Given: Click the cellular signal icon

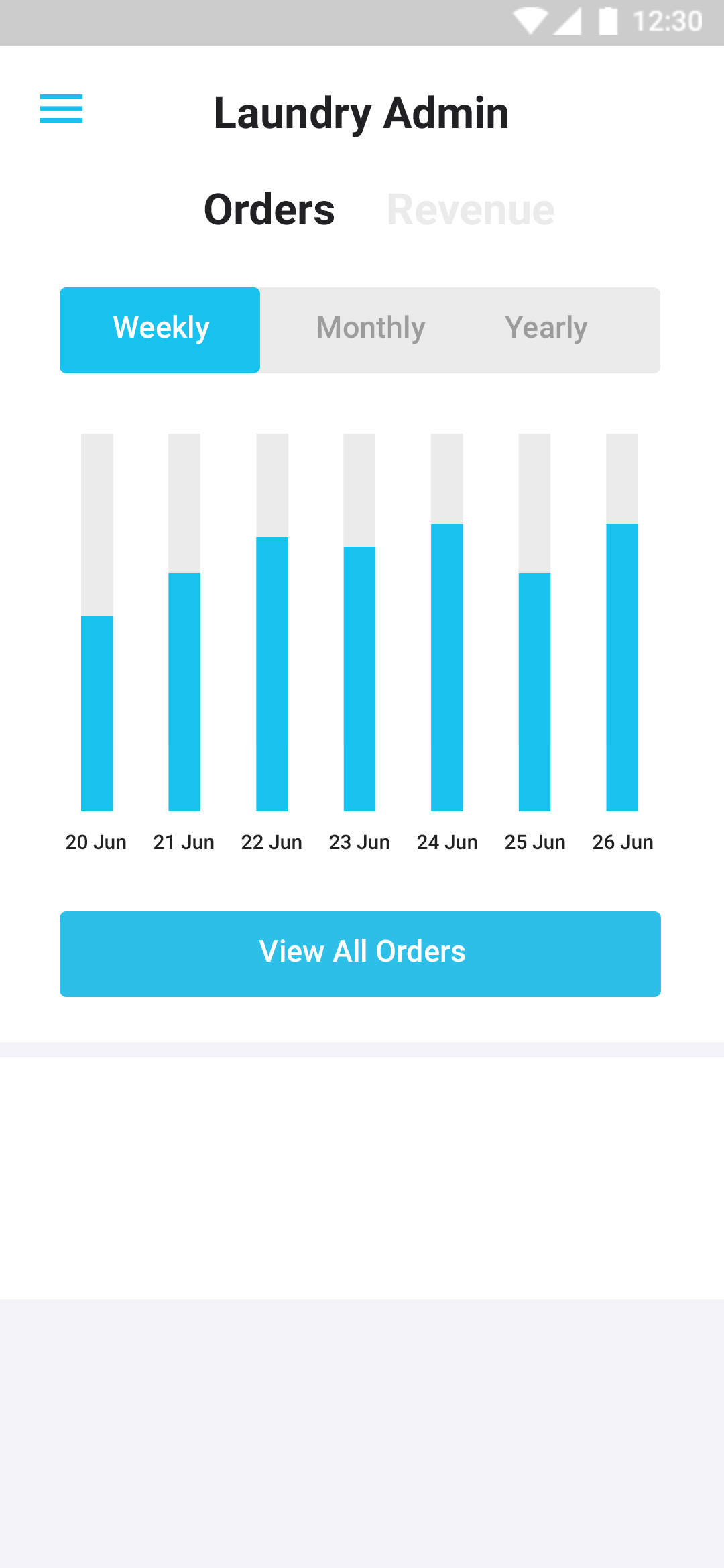Looking at the screenshot, I should (569, 20).
